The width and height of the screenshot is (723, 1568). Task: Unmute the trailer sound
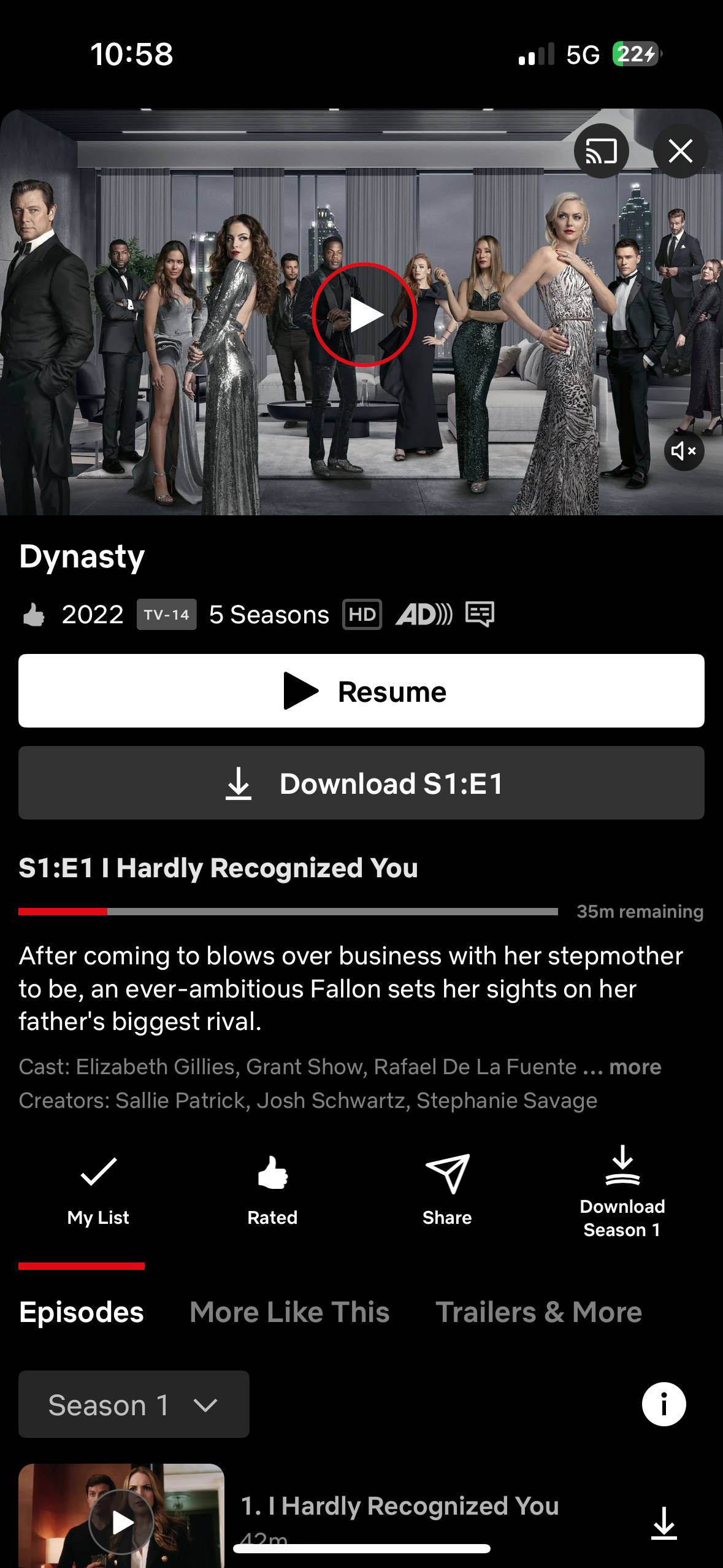point(684,451)
